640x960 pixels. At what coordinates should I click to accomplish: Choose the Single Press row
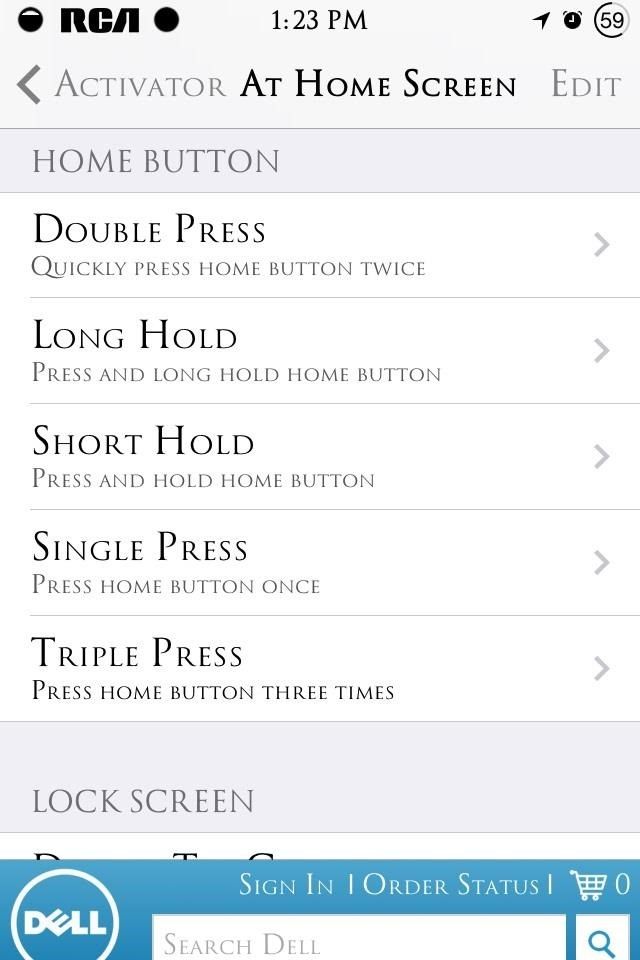pos(320,563)
